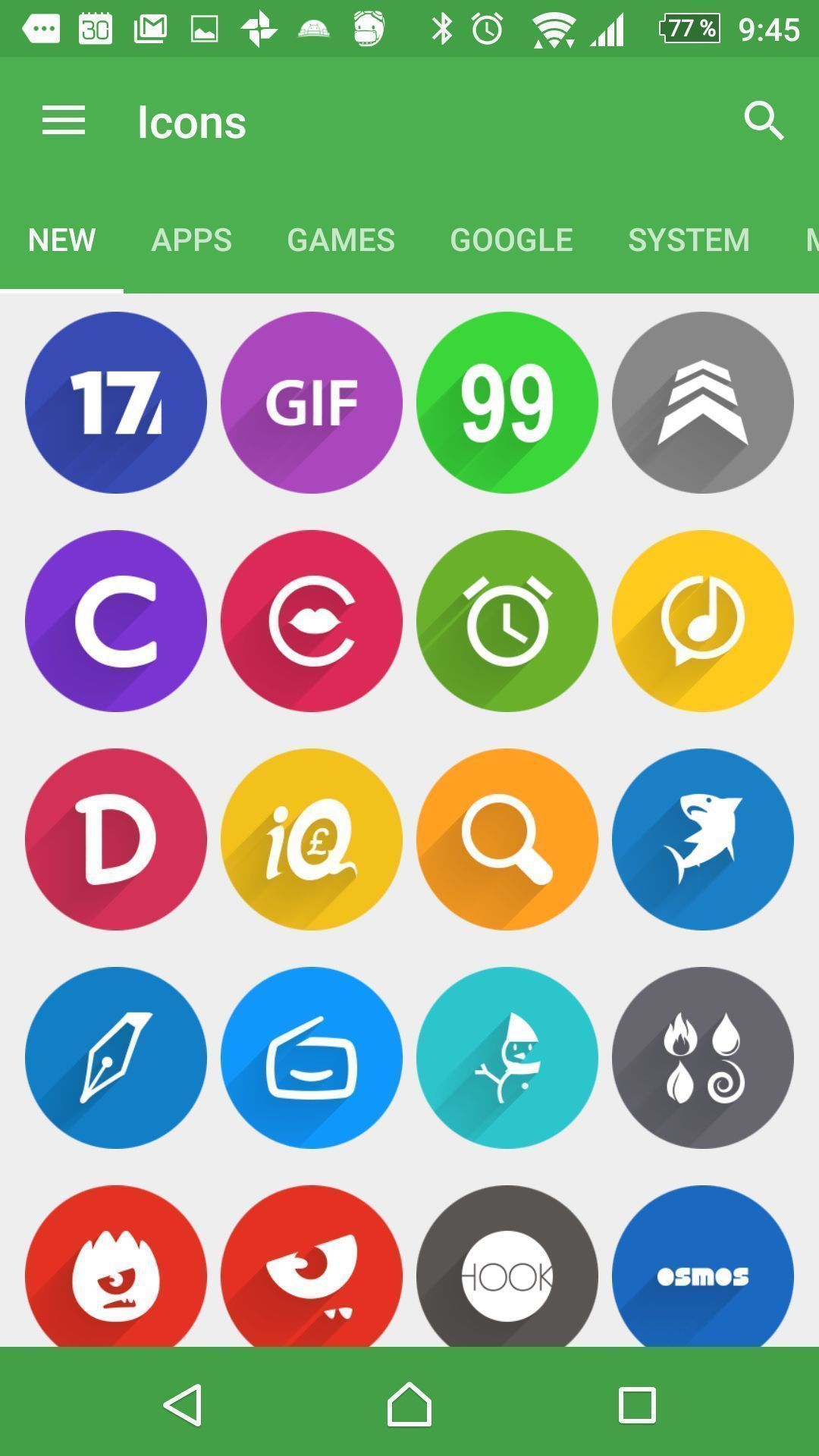Switch to the GOOGLE tab
This screenshot has width=819, height=1456.
pos(511,240)
